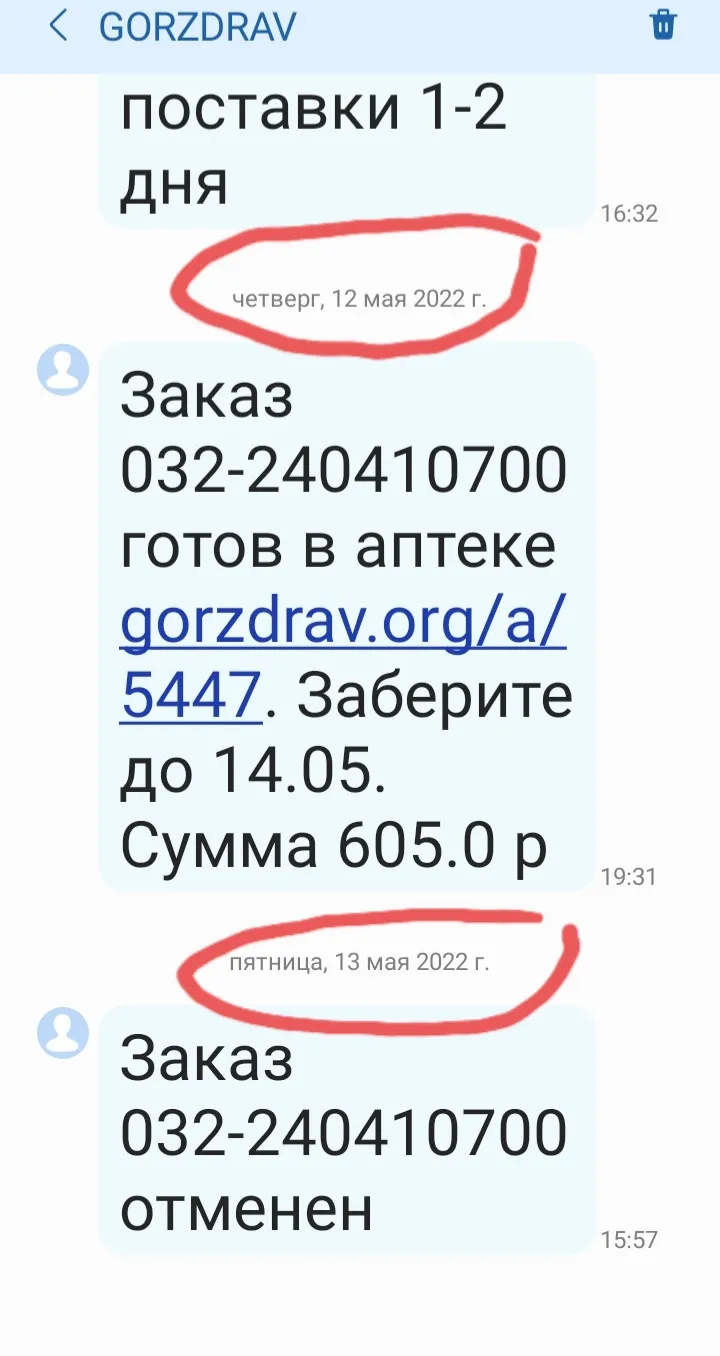This screenshot has height=1356, width=720.
Task: Go back from the GORZDRAV conversation
Action: pos(58,26)
